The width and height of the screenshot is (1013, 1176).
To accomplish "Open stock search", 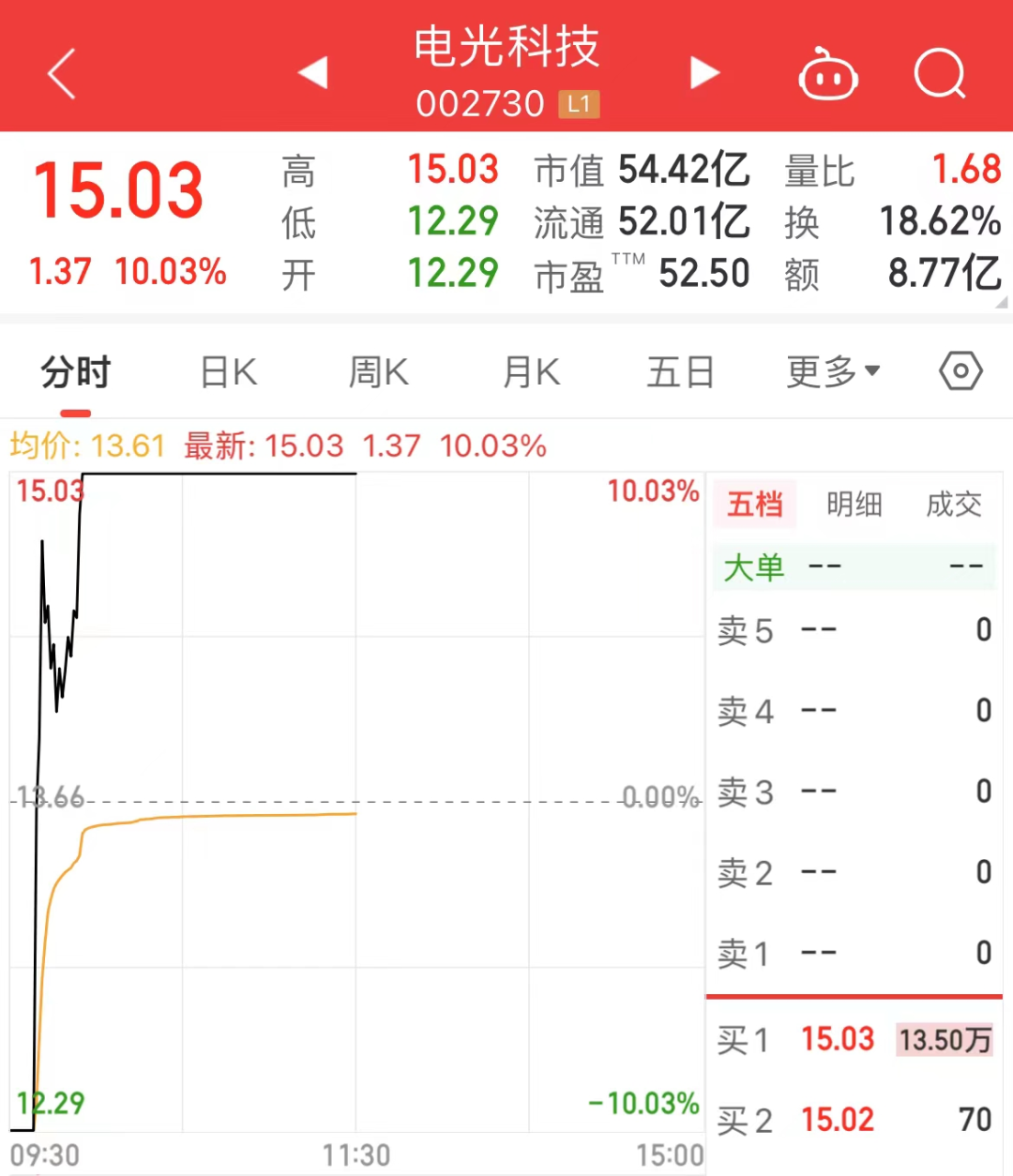I will 939,73.
